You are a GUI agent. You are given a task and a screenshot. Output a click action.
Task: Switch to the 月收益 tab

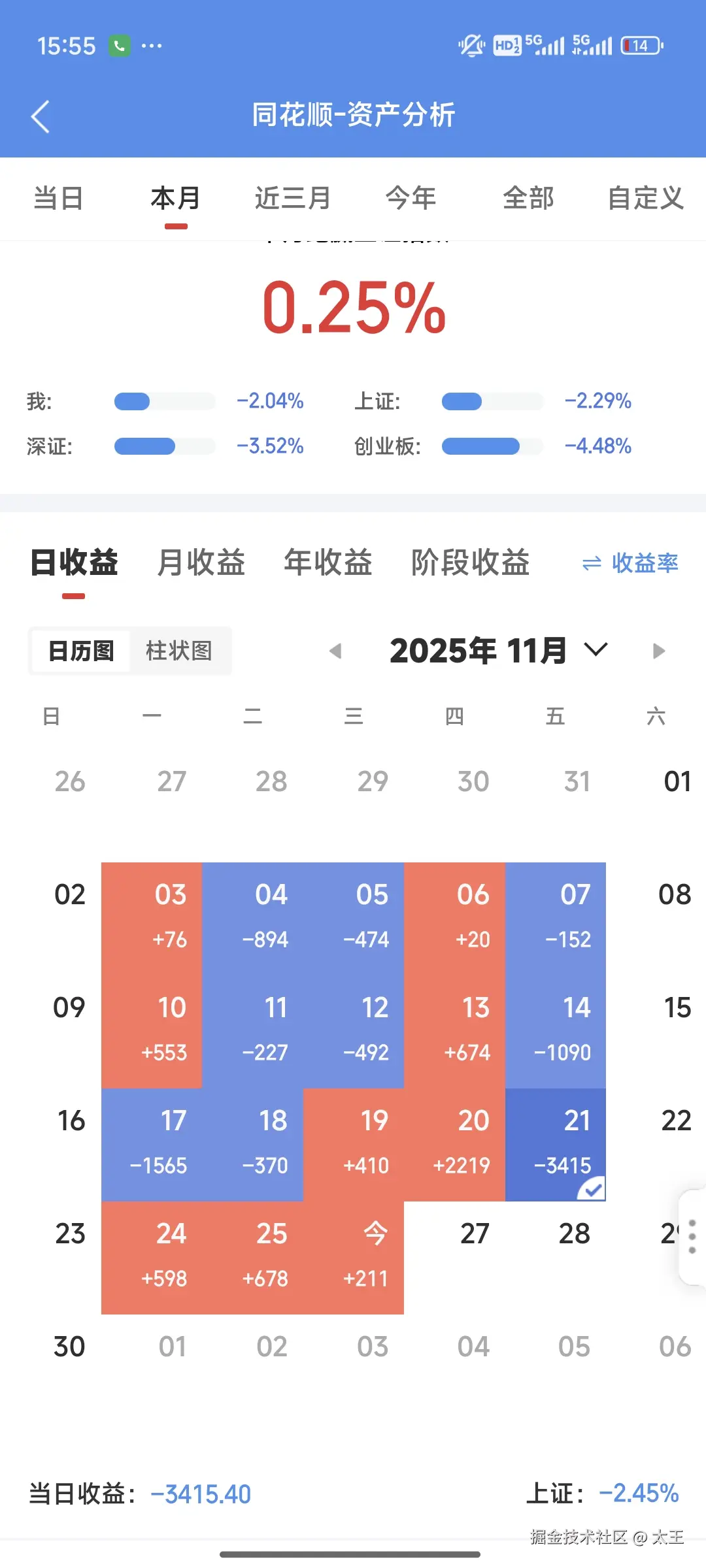click(x=201, y=563)
